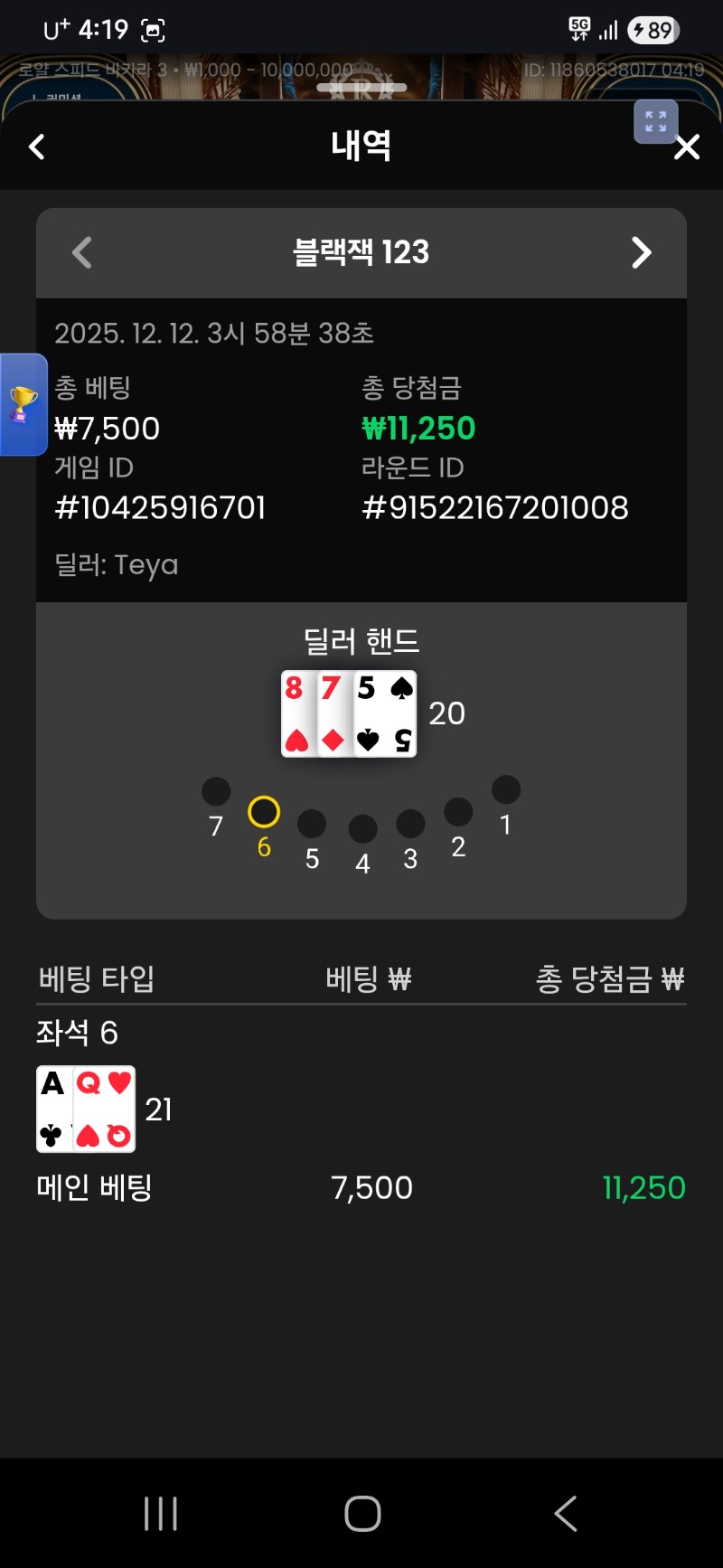Tap the green 총 당첨금 amount ₩11,250
Screen dimensions: 723x1568
pyautogui.click(x=417, y=429)
